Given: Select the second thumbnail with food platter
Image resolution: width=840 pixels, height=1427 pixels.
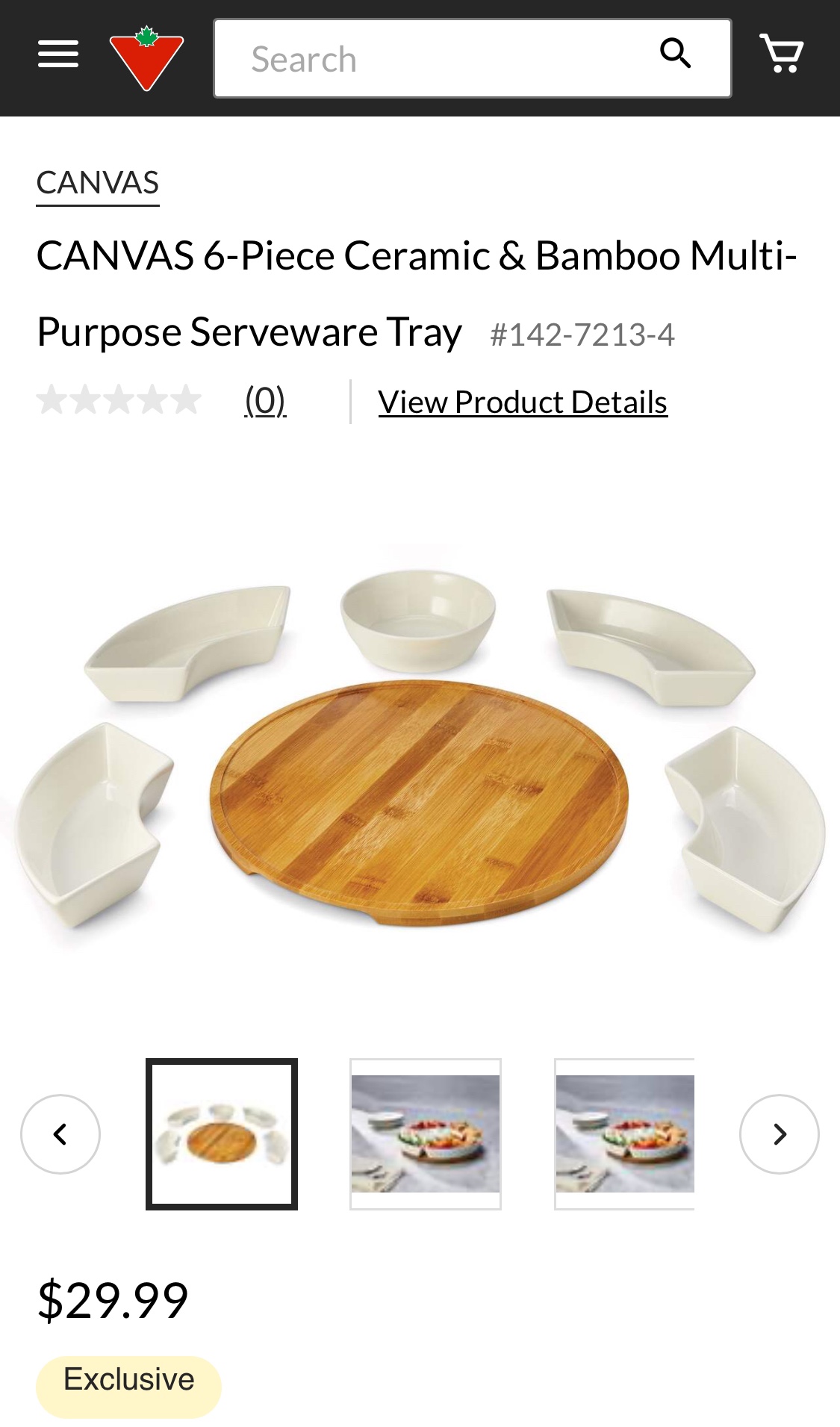Looking at the screenshot, I should coord(426,1134).
